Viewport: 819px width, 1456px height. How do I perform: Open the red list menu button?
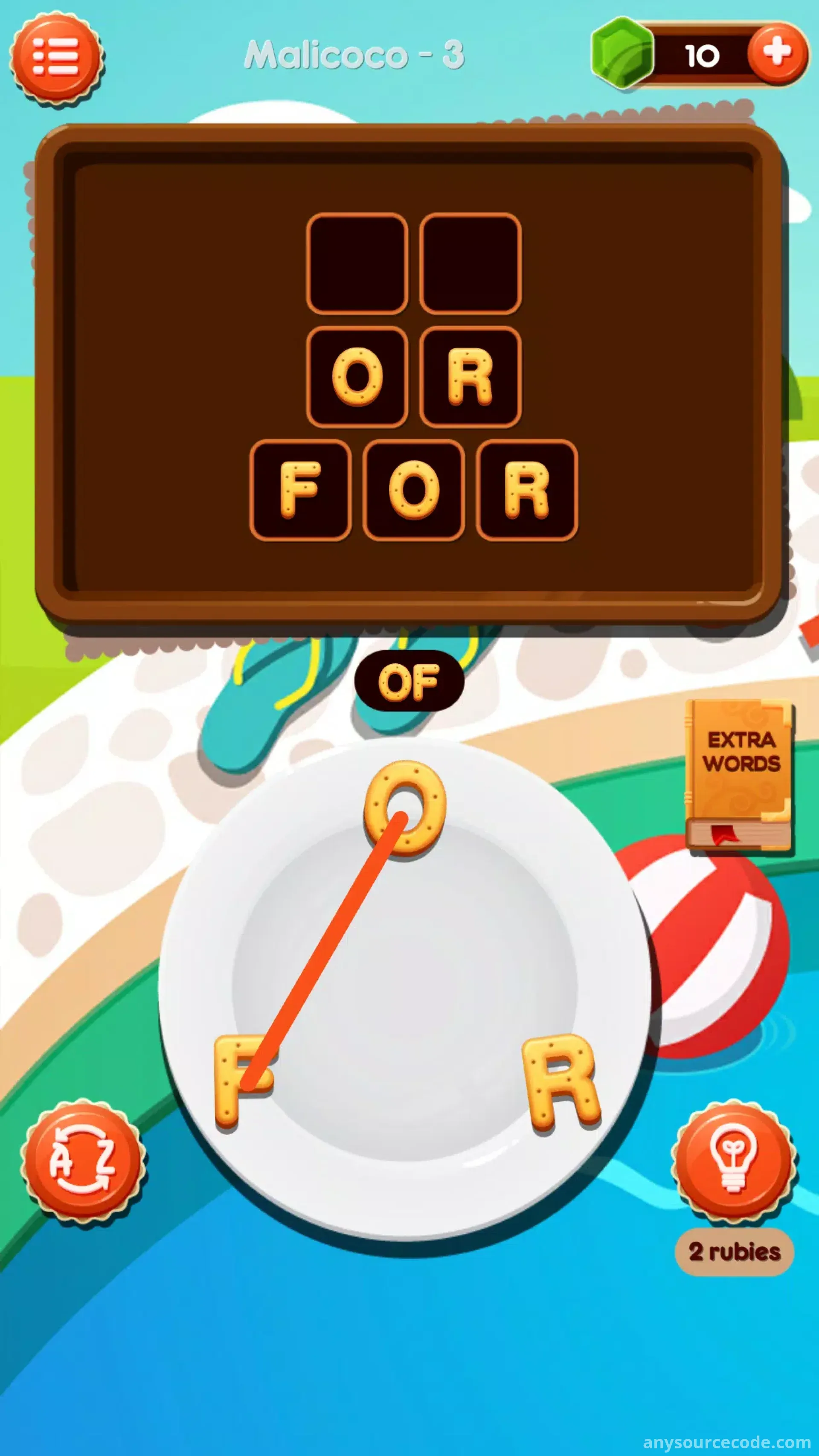[55, 57]
